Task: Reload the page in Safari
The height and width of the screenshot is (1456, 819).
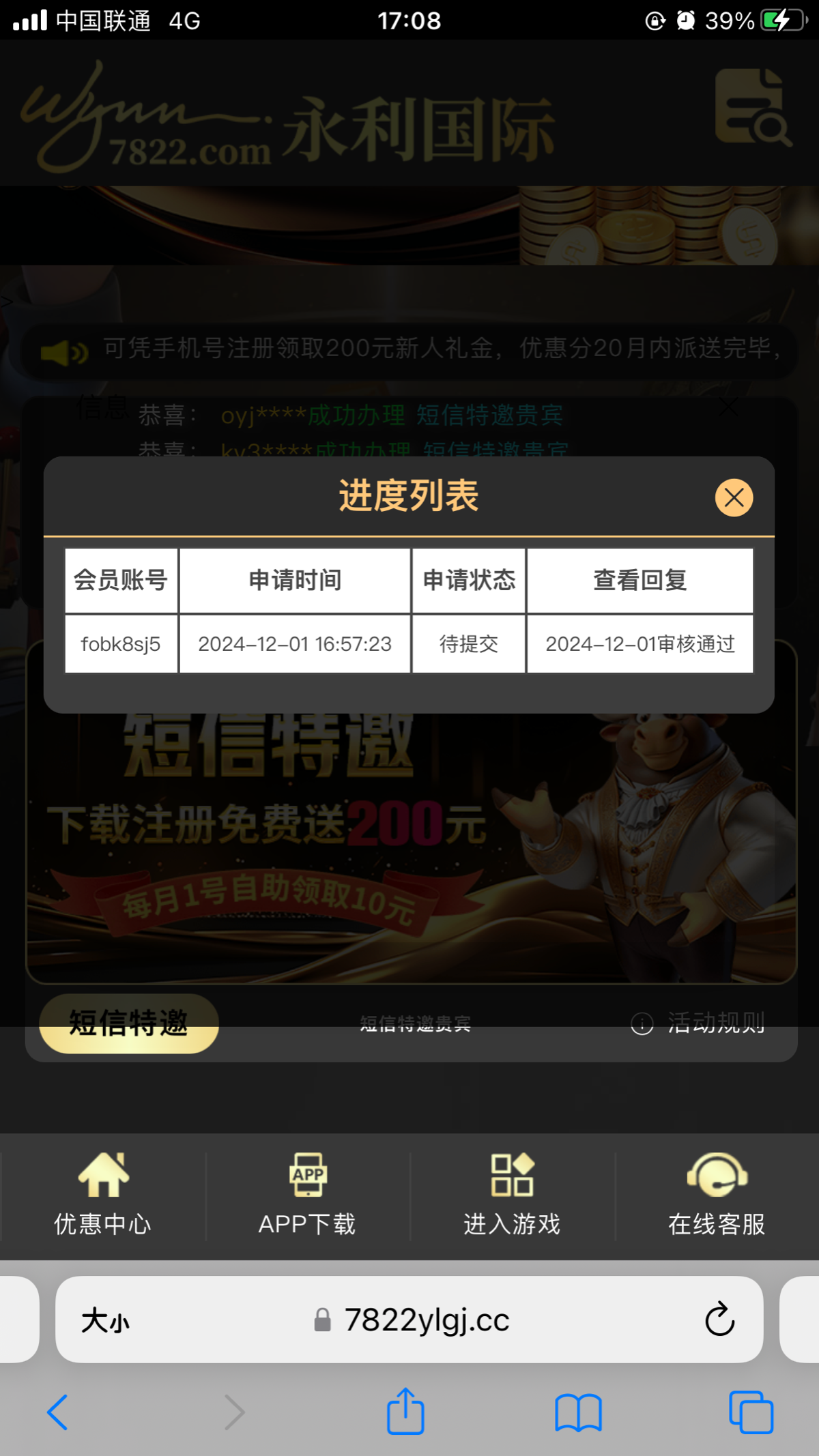Action: (x=719, y=1320)
